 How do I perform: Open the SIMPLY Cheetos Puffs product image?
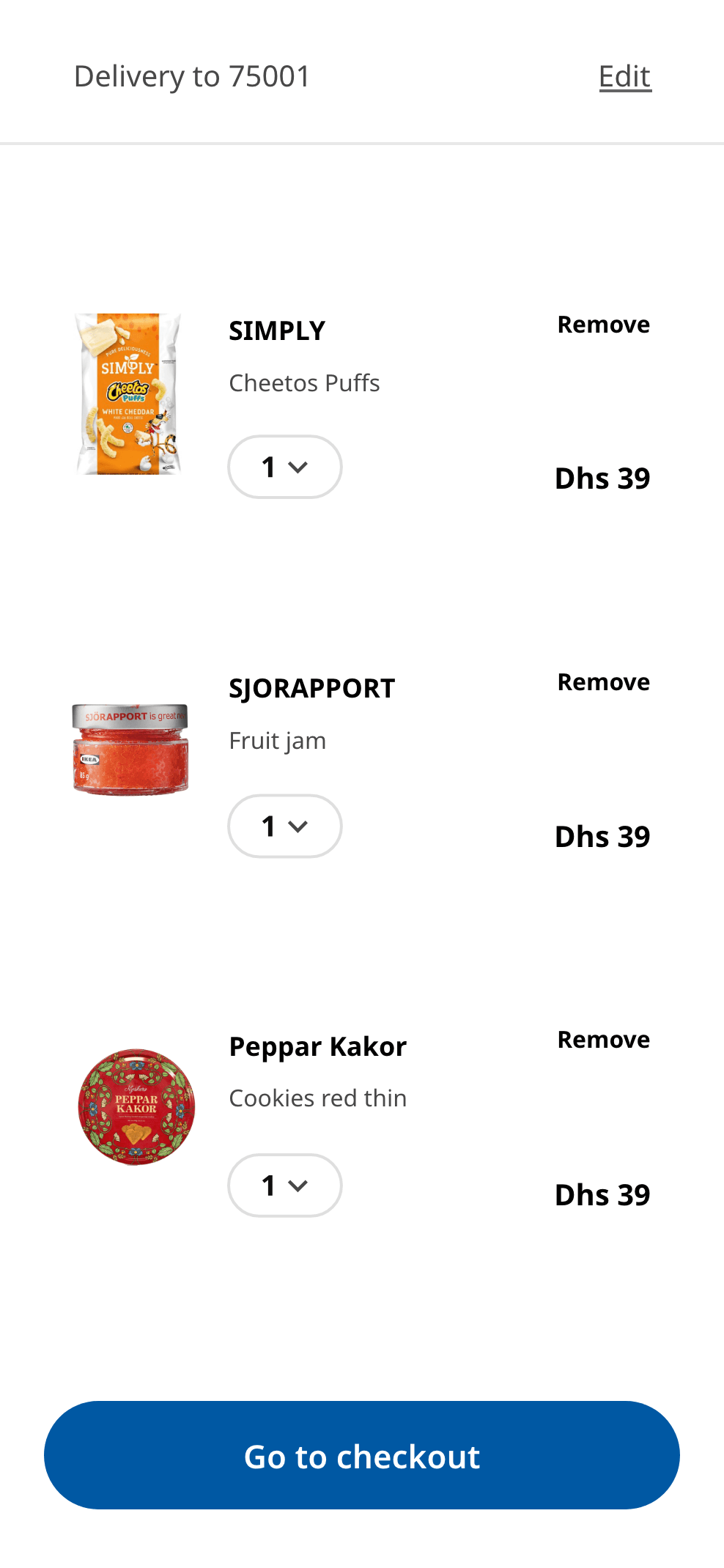coord(129,394)
